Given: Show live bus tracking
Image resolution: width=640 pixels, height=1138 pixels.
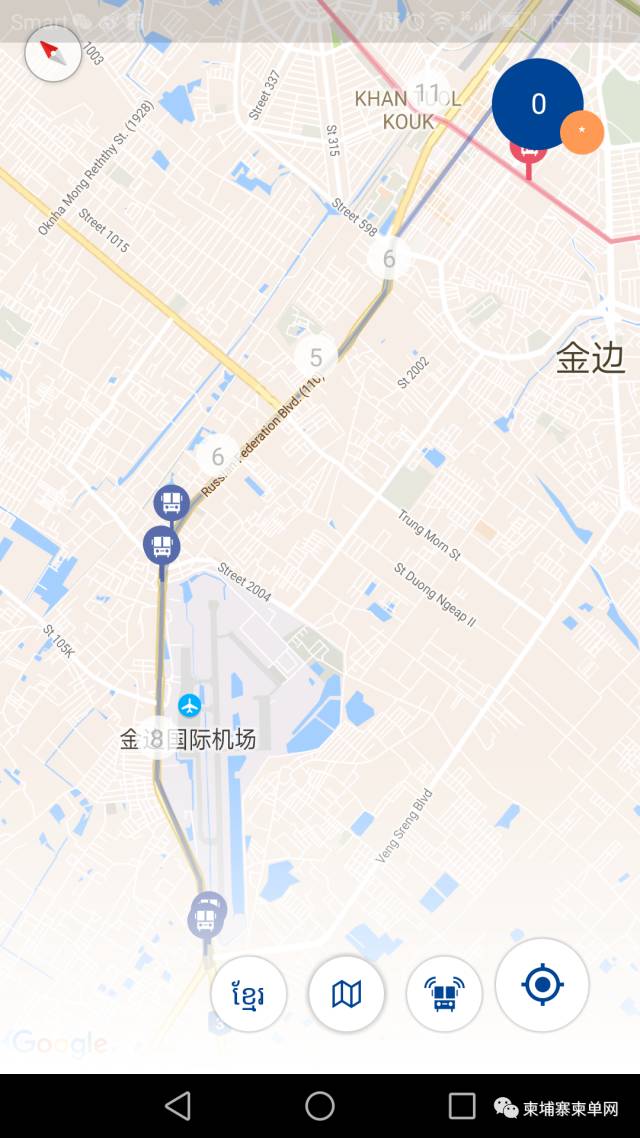Looking at the screenshot, I should click(444, 994).
